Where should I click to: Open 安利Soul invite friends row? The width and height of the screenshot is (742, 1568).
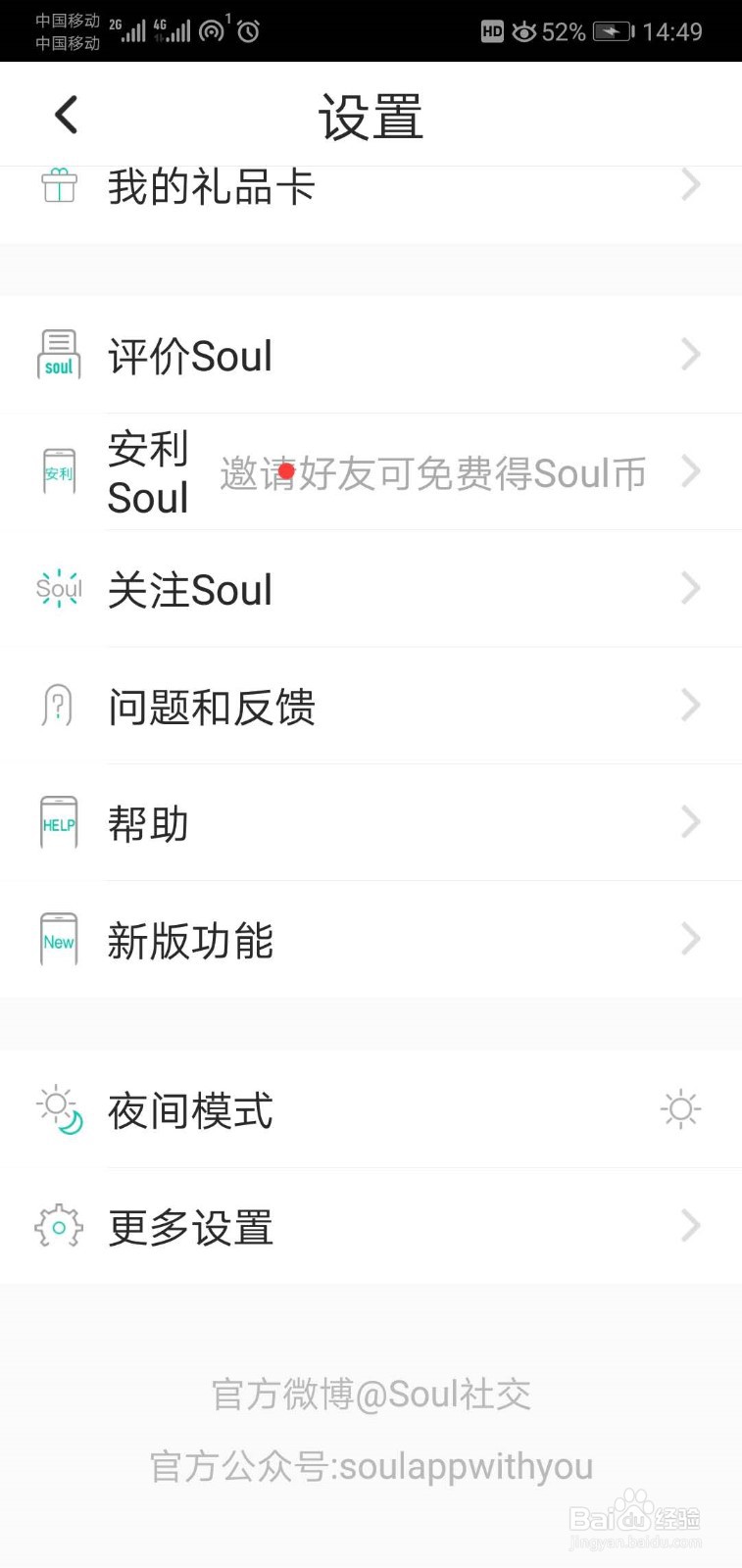(x=372, y=473)
